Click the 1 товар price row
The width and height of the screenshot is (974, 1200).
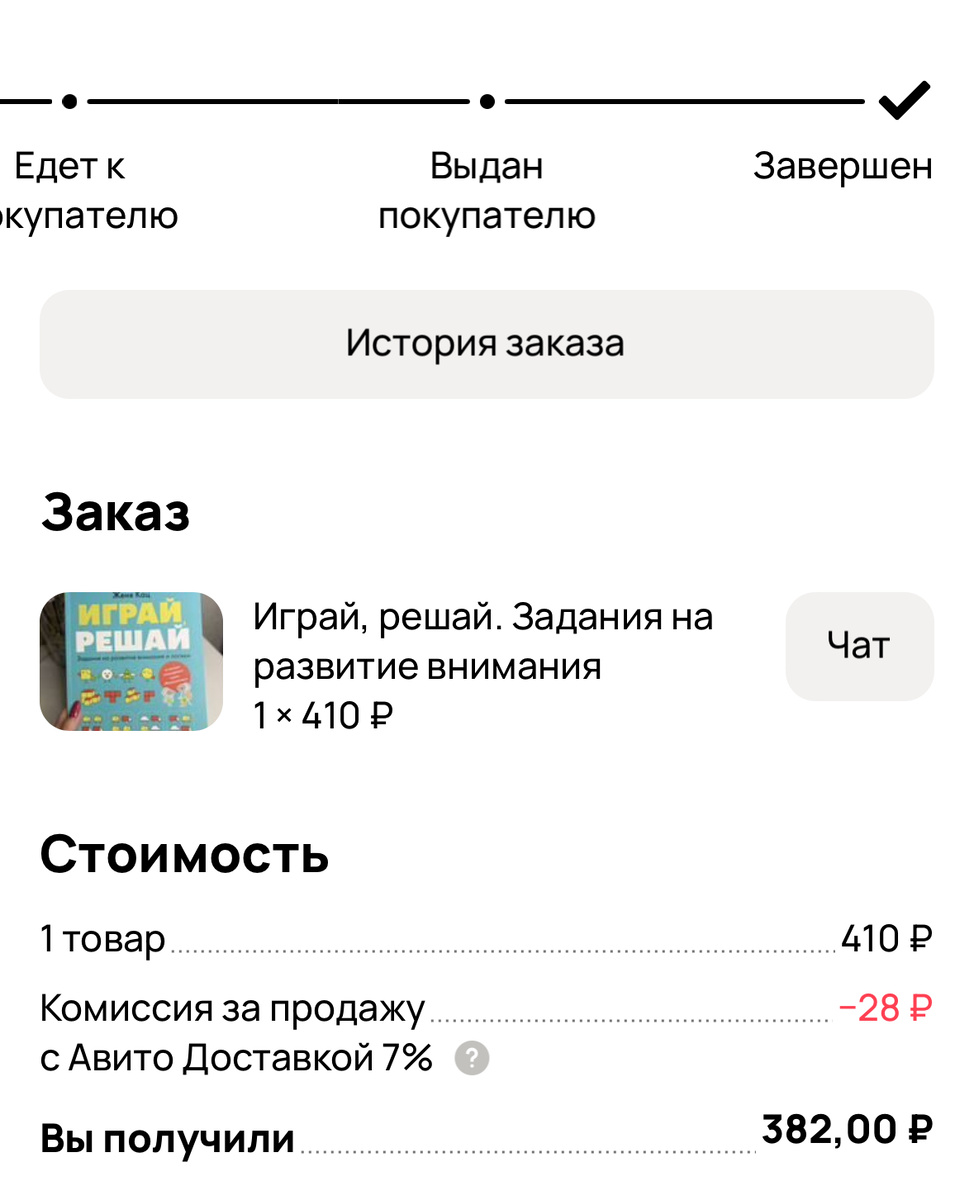pyautogui.click(x=101, y=939)
